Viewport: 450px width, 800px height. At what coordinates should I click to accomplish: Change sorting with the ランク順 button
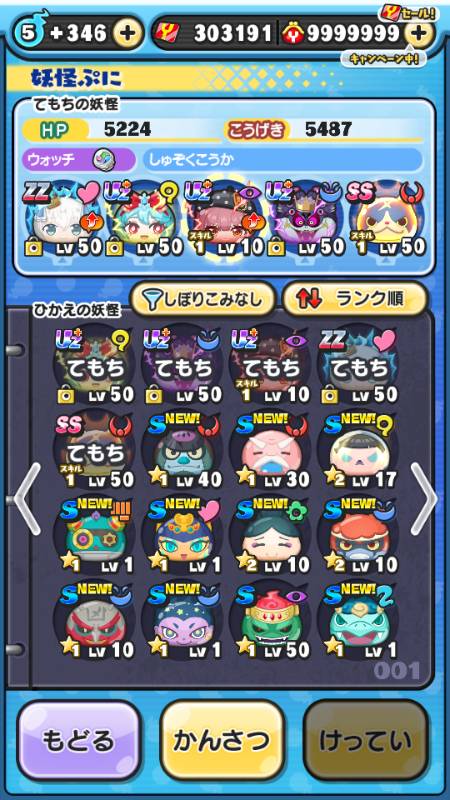pyautogui.click(x=355, y=299)
